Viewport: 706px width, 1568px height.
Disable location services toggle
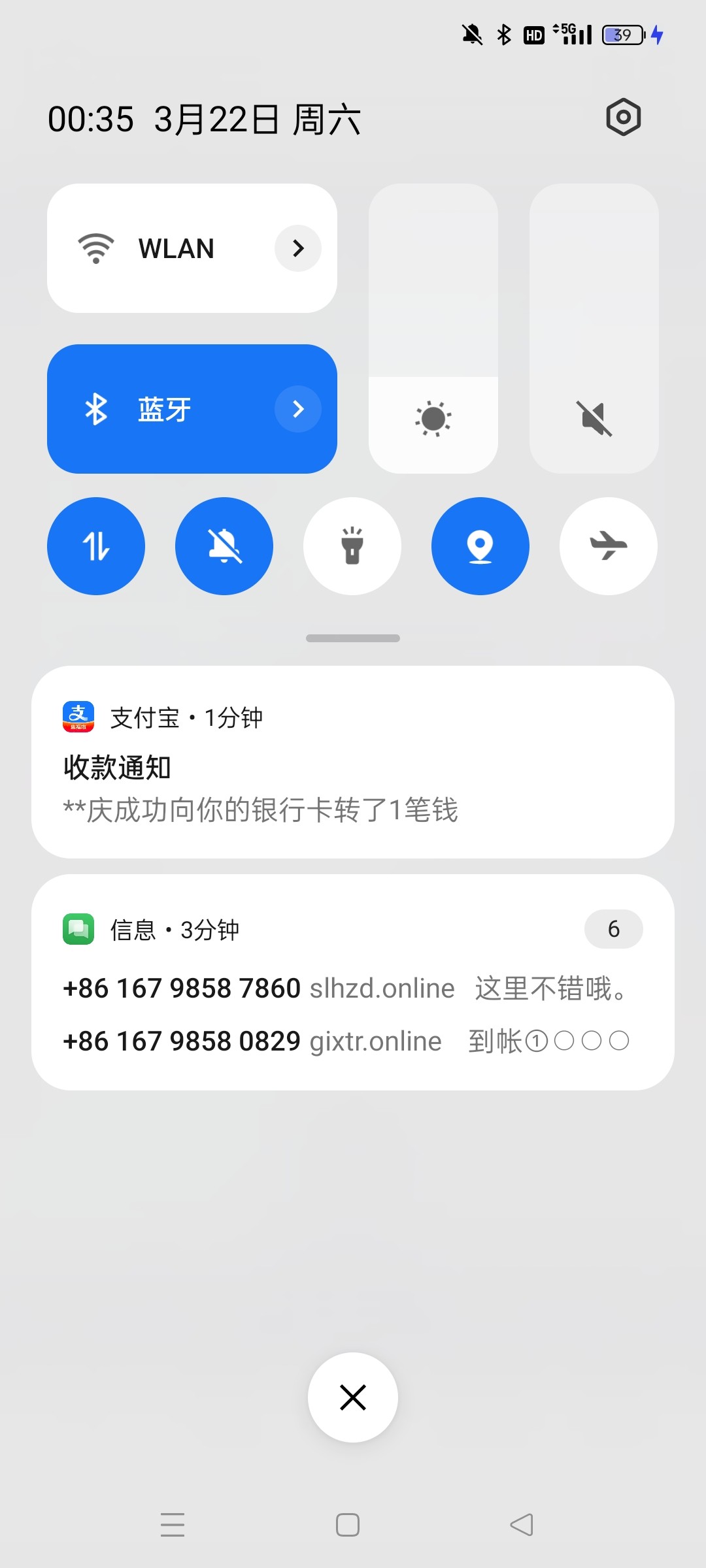coord(480,546)
